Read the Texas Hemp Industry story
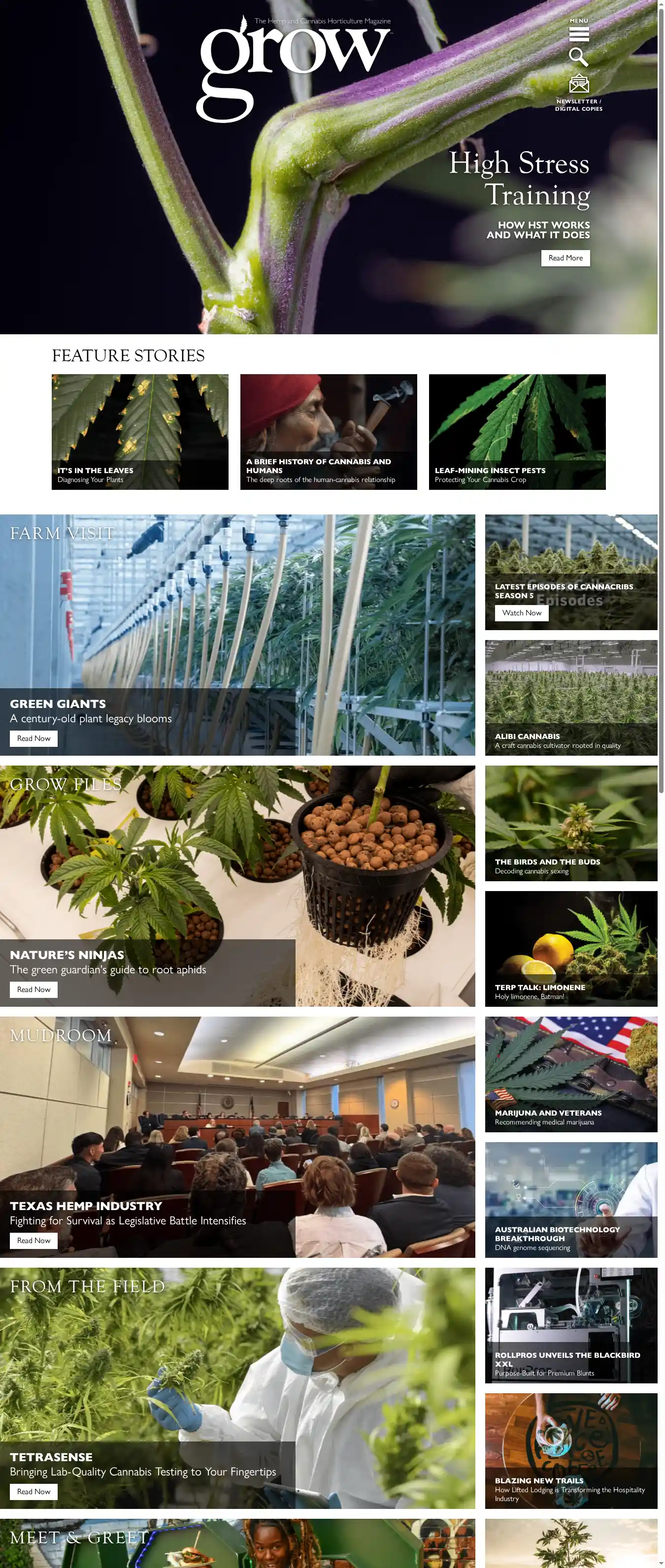The height and width of the screenshot is (1568, 665). [x=33, y=1241]
